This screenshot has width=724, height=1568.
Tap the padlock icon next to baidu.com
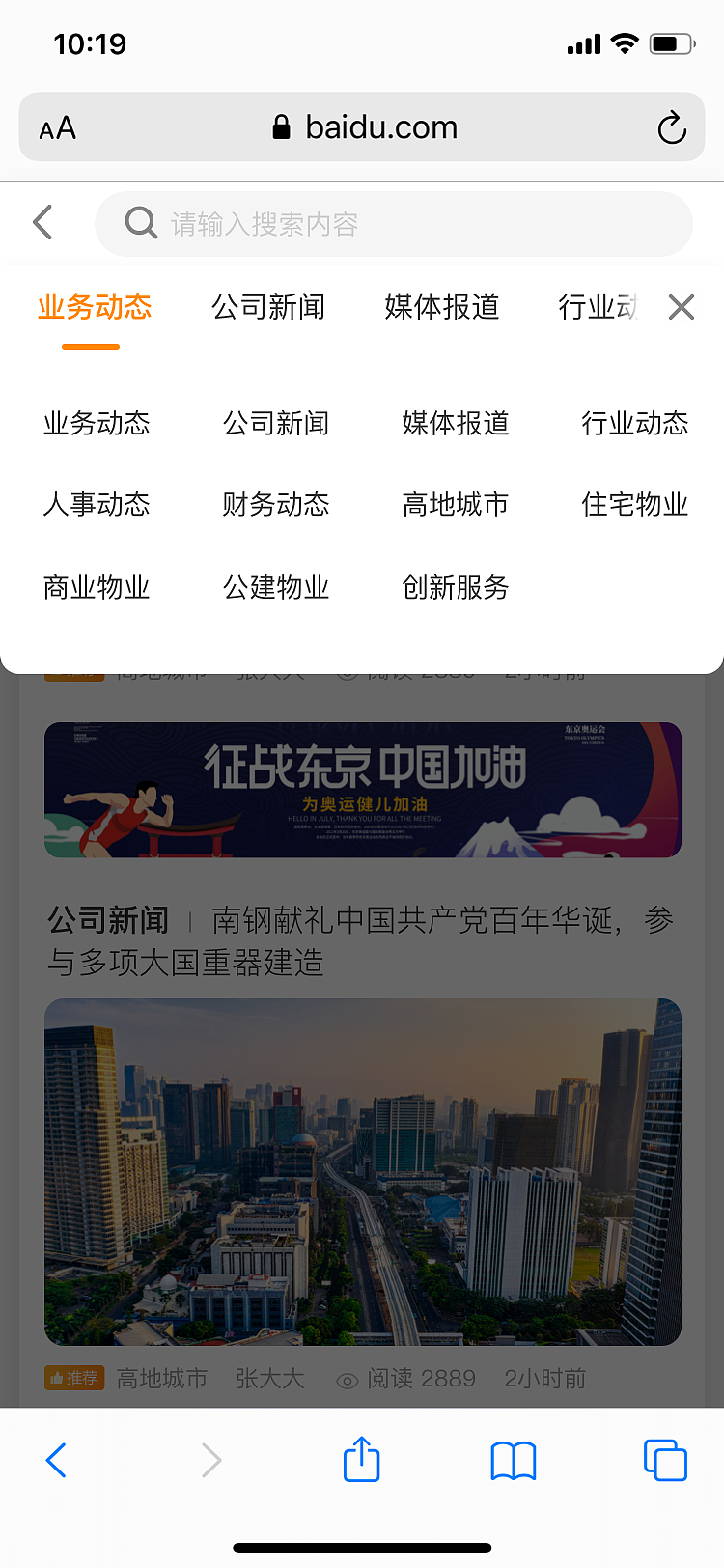281,126
